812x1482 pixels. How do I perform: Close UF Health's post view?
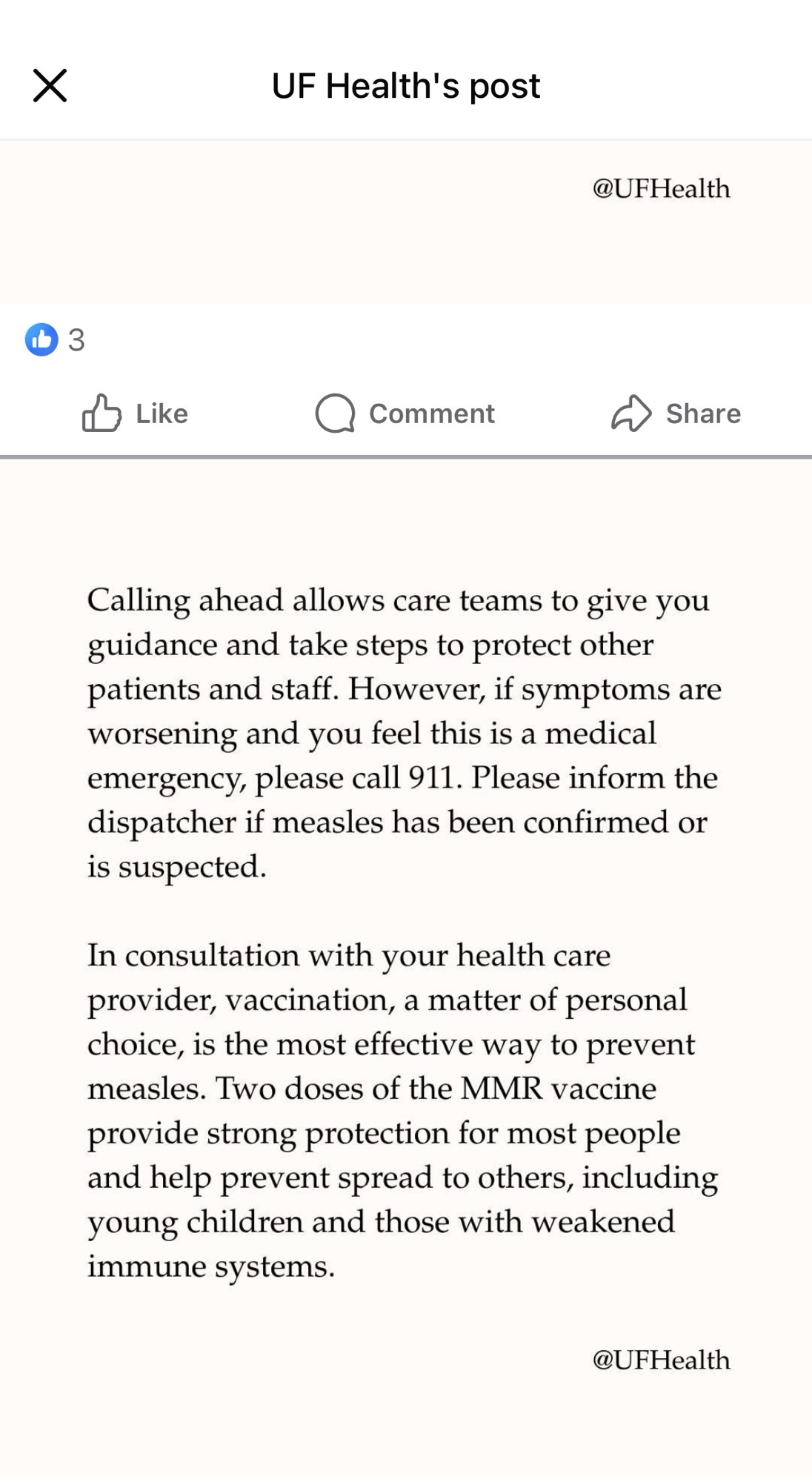pos(50,85)
